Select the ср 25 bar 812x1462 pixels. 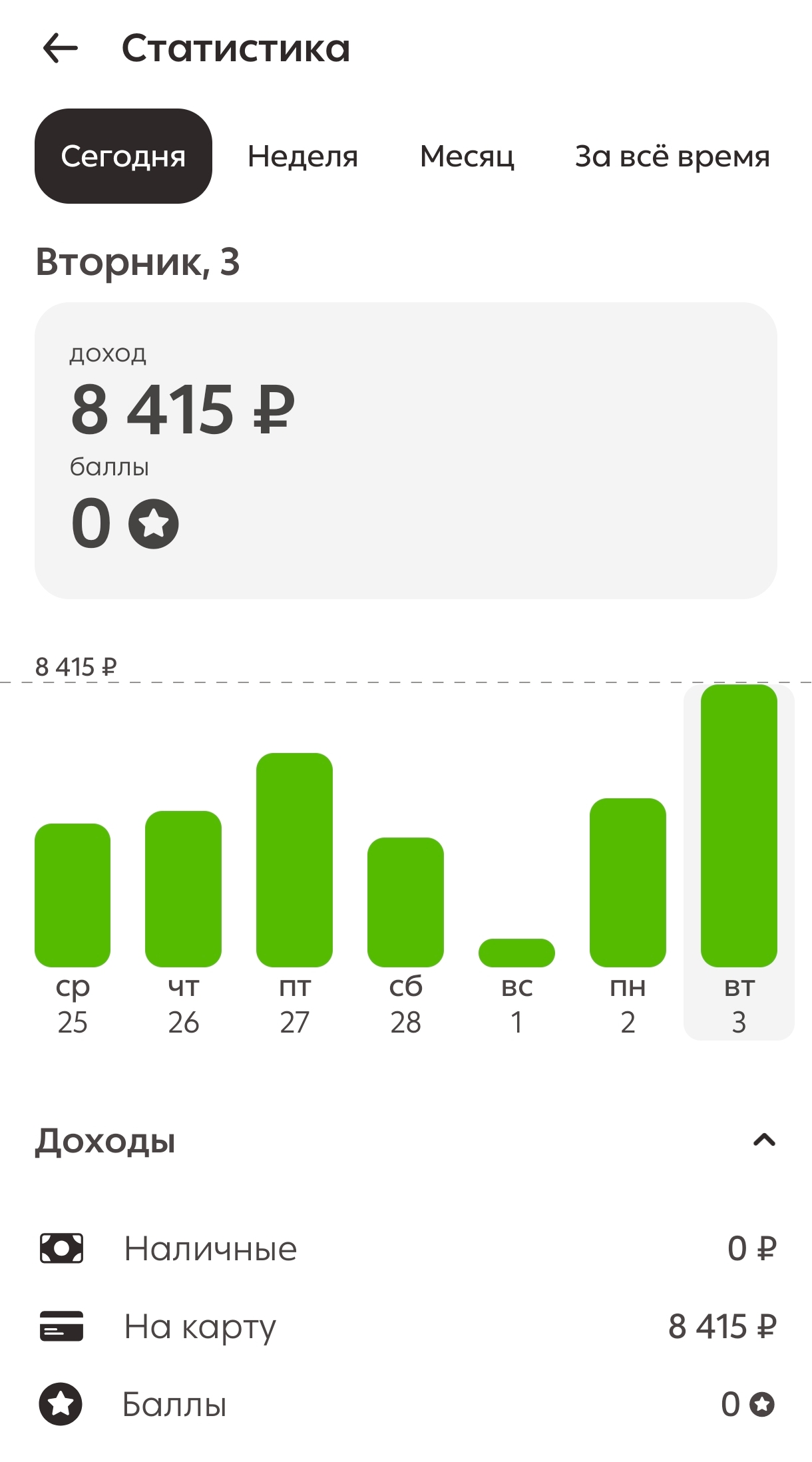tap(73, 895)
